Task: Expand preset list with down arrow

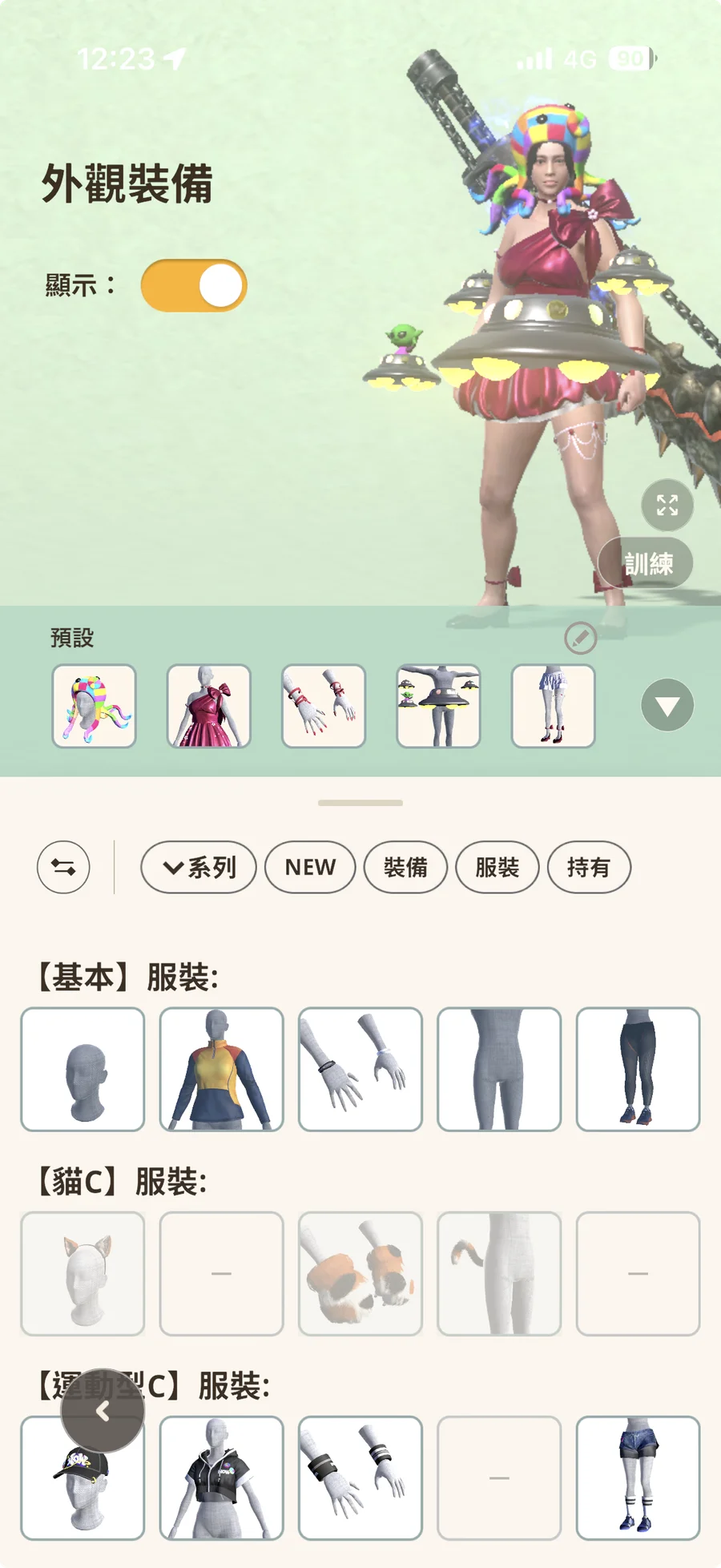Action: tap(667, 705)
